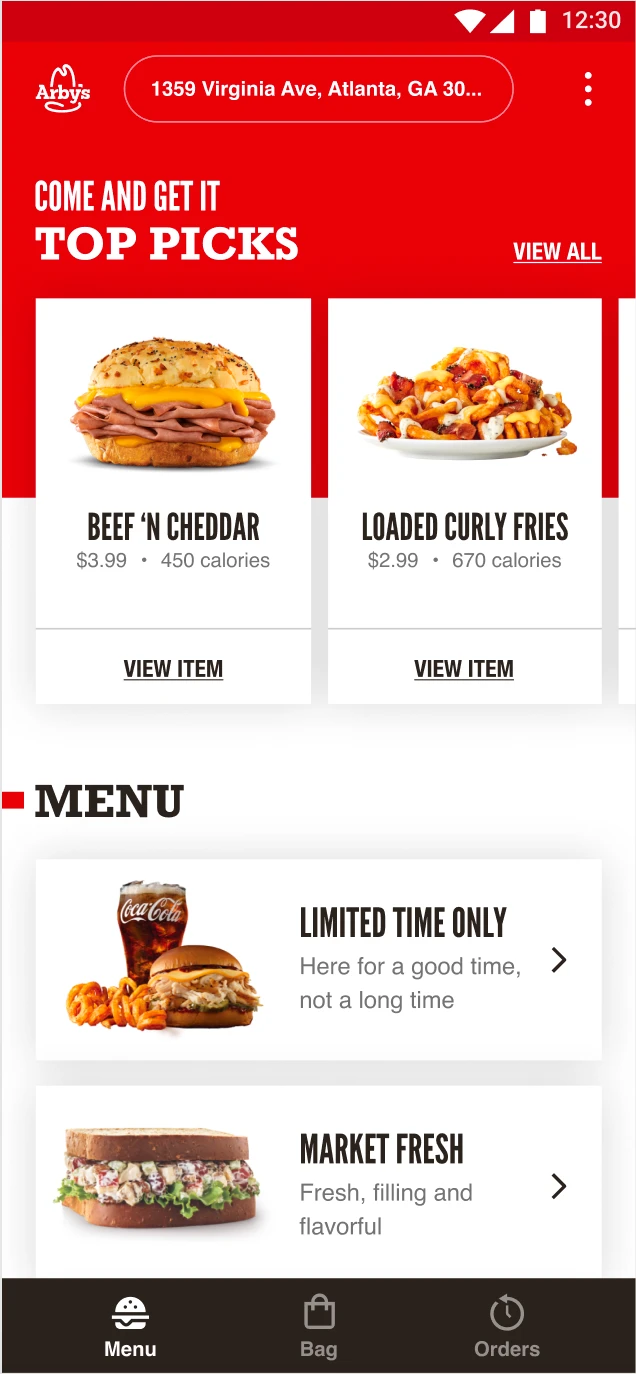Image resolution: width=636 pixels, height=1374 pixels.
Task: Switch to the Bag tab
Action: 318,1326
